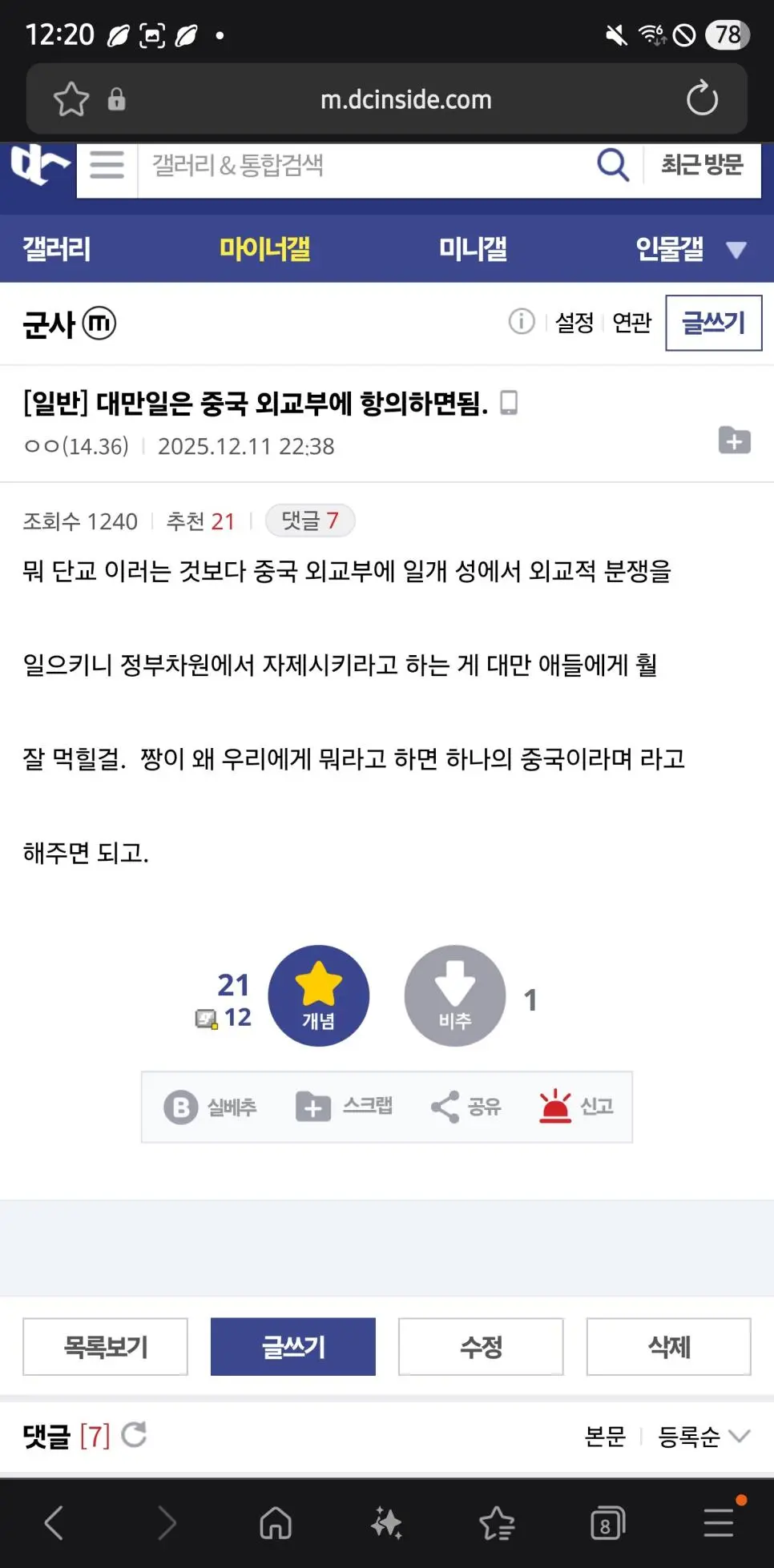Jump to comments via 댓글 7 chip

pos(310,521)
